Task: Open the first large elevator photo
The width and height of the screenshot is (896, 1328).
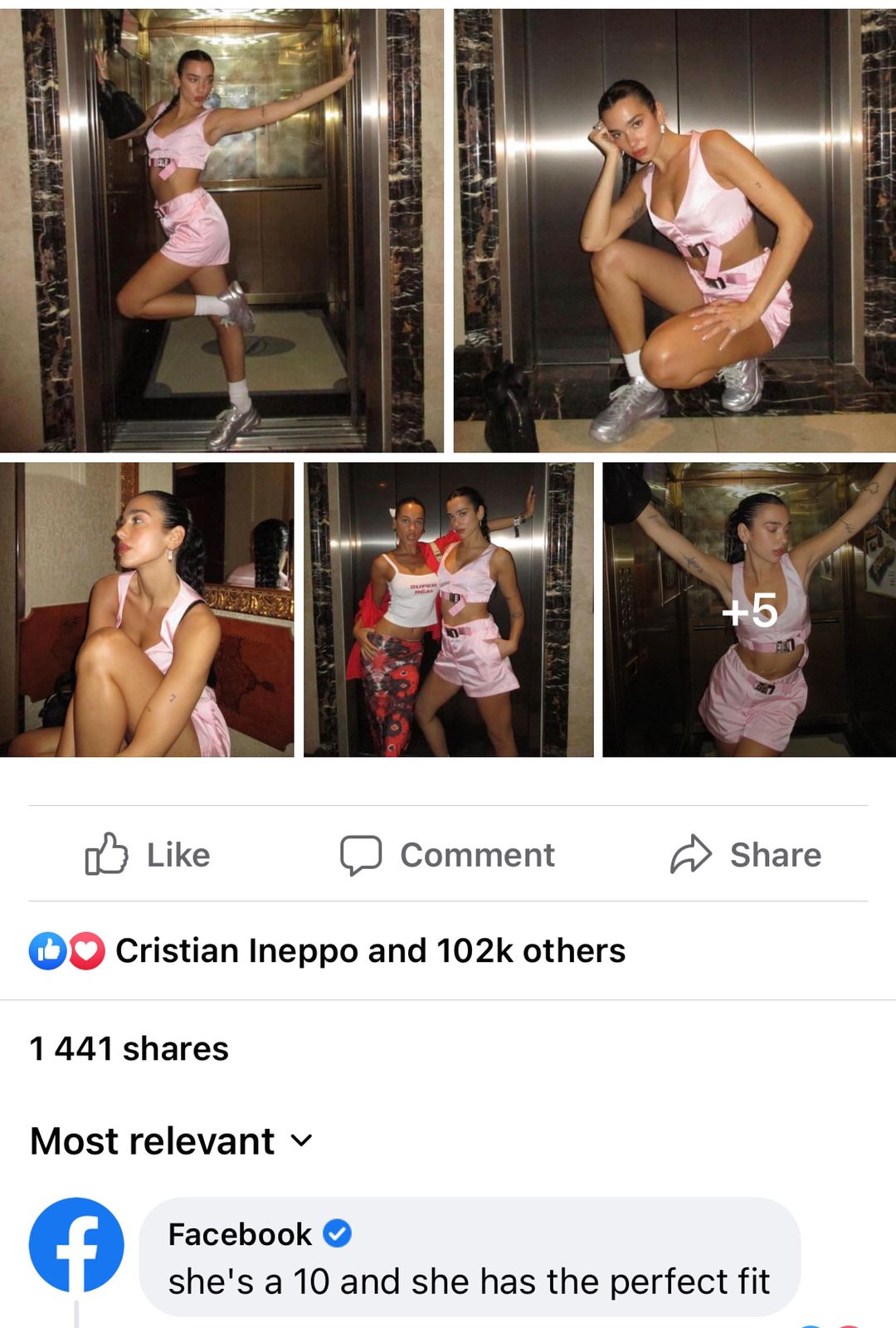Action: coord(222,231)
